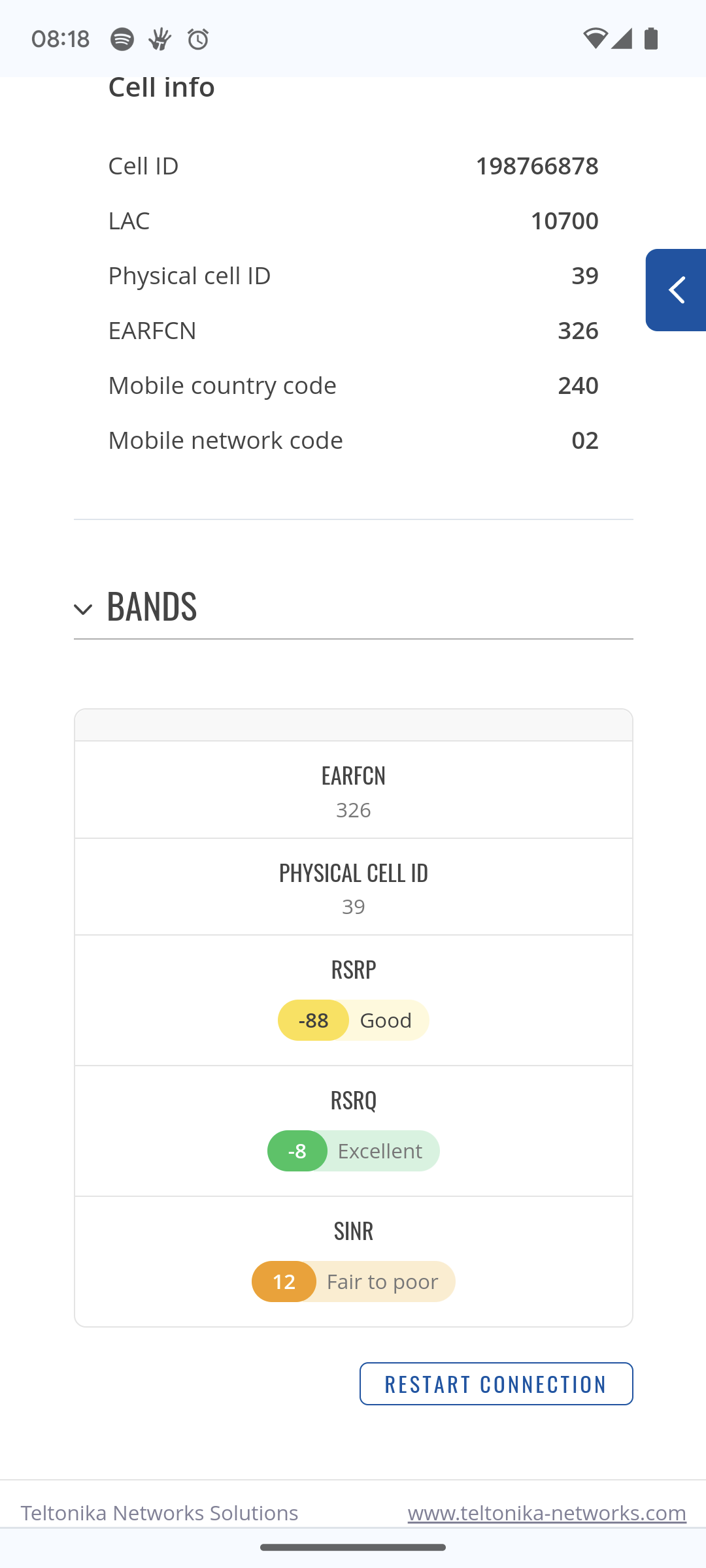Open the blue side panel arrow

click(x=676, y=290)
